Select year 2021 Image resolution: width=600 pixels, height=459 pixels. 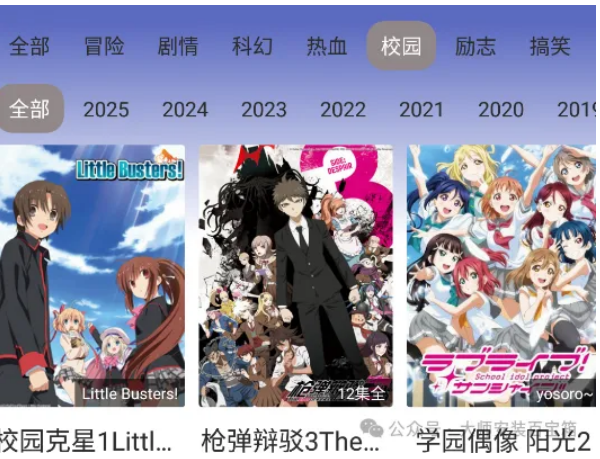coord(421,110)
